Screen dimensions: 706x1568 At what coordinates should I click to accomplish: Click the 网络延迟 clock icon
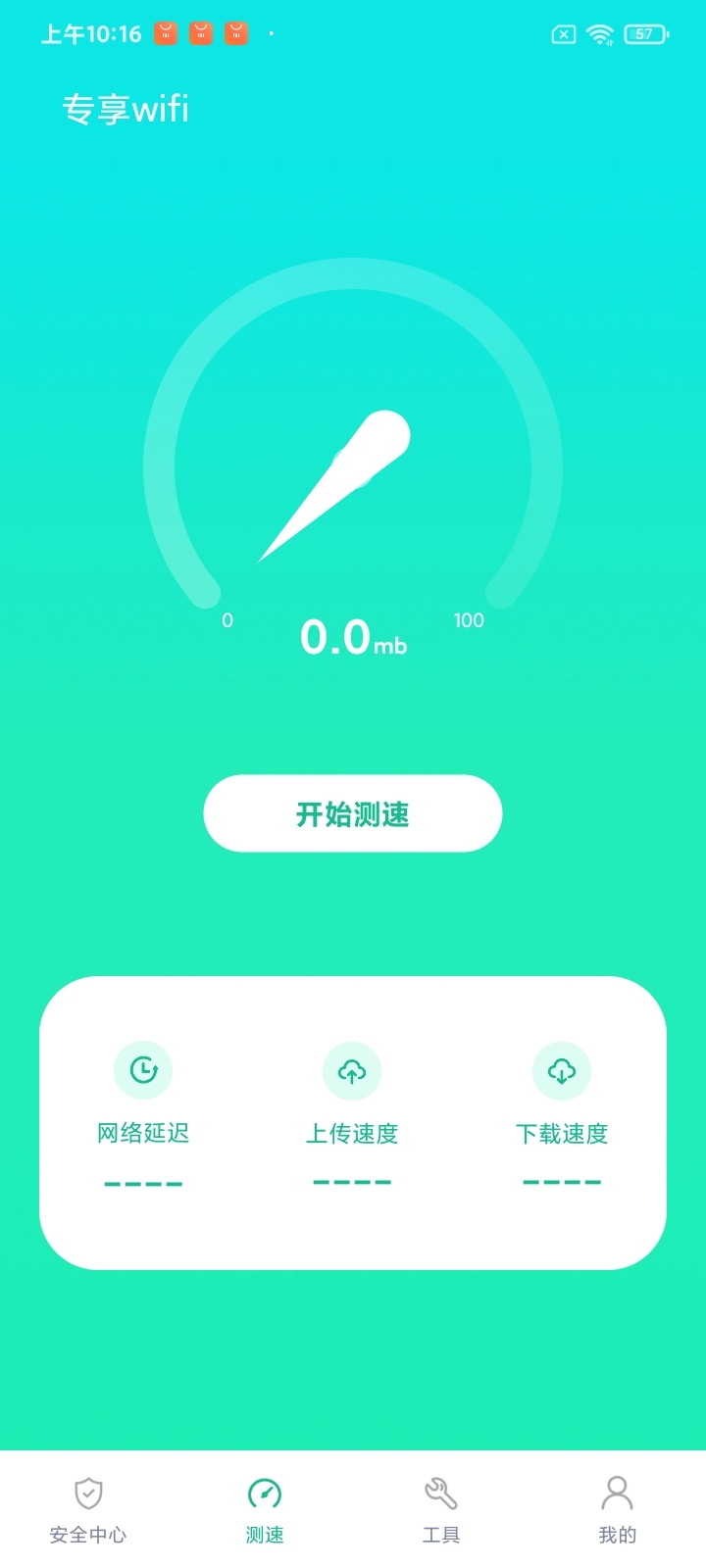pos(143,1070)
